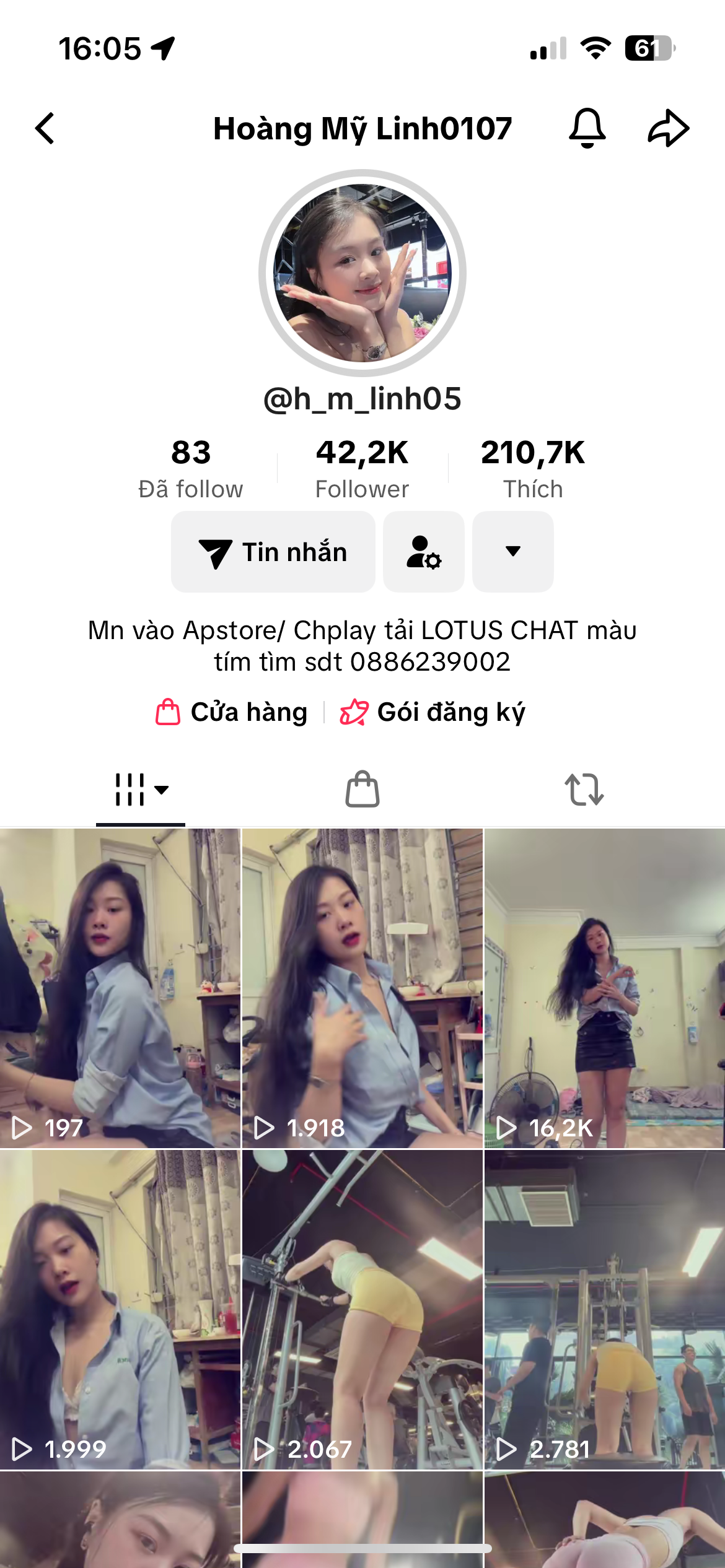Open the follow settings person icon
725x1568 pixels.
click(x=424, y=552)
